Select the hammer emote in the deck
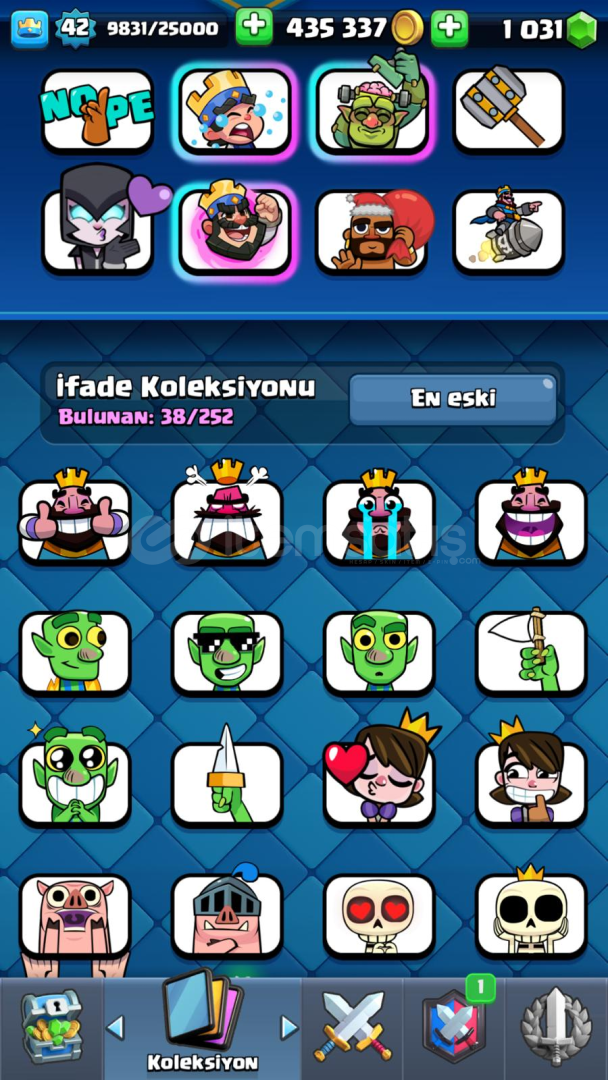The height and width of the screenshot is (1080, 608). pyautogui.click(x=509, y=110)
